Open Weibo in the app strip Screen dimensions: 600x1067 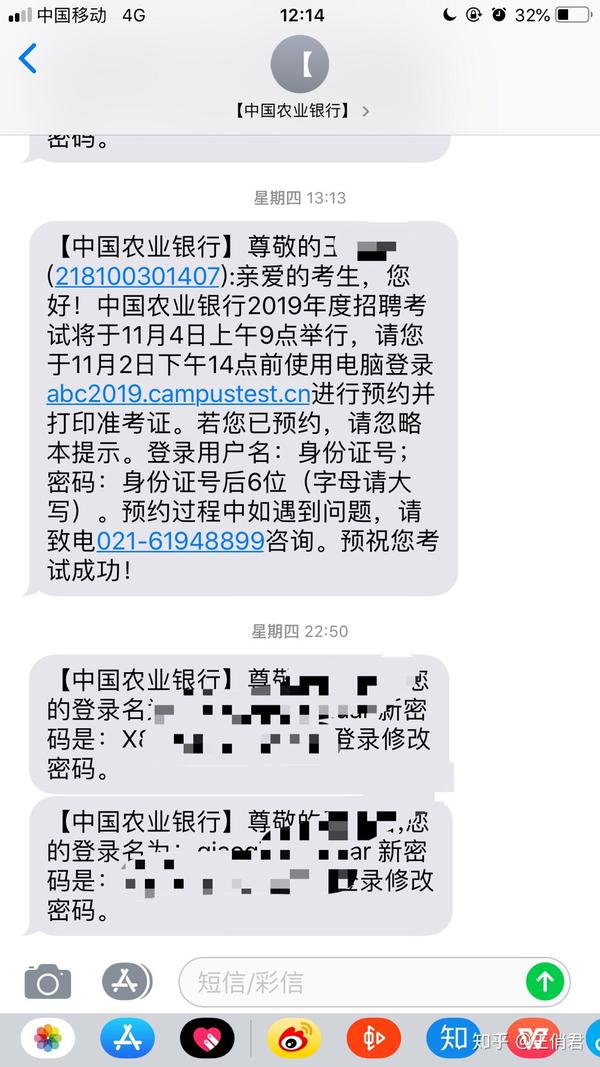tap(294, 1039)
